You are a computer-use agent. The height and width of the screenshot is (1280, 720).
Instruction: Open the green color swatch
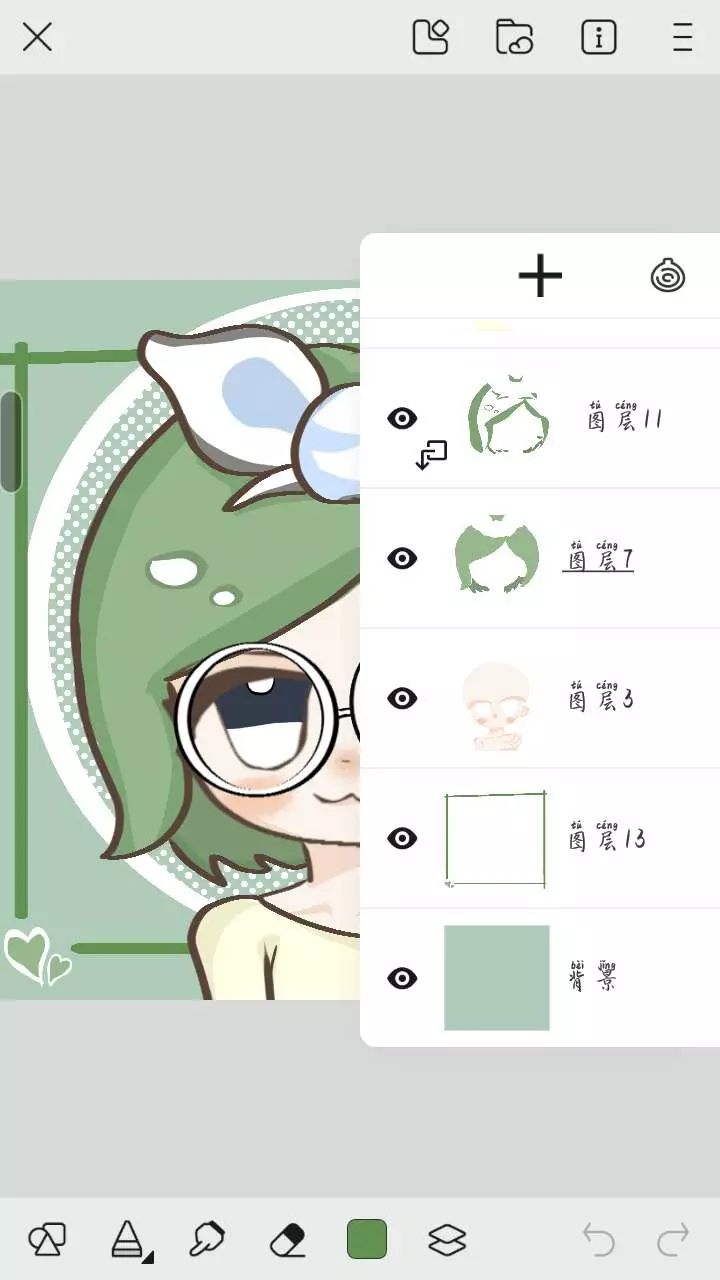[x=367, y=1240]
